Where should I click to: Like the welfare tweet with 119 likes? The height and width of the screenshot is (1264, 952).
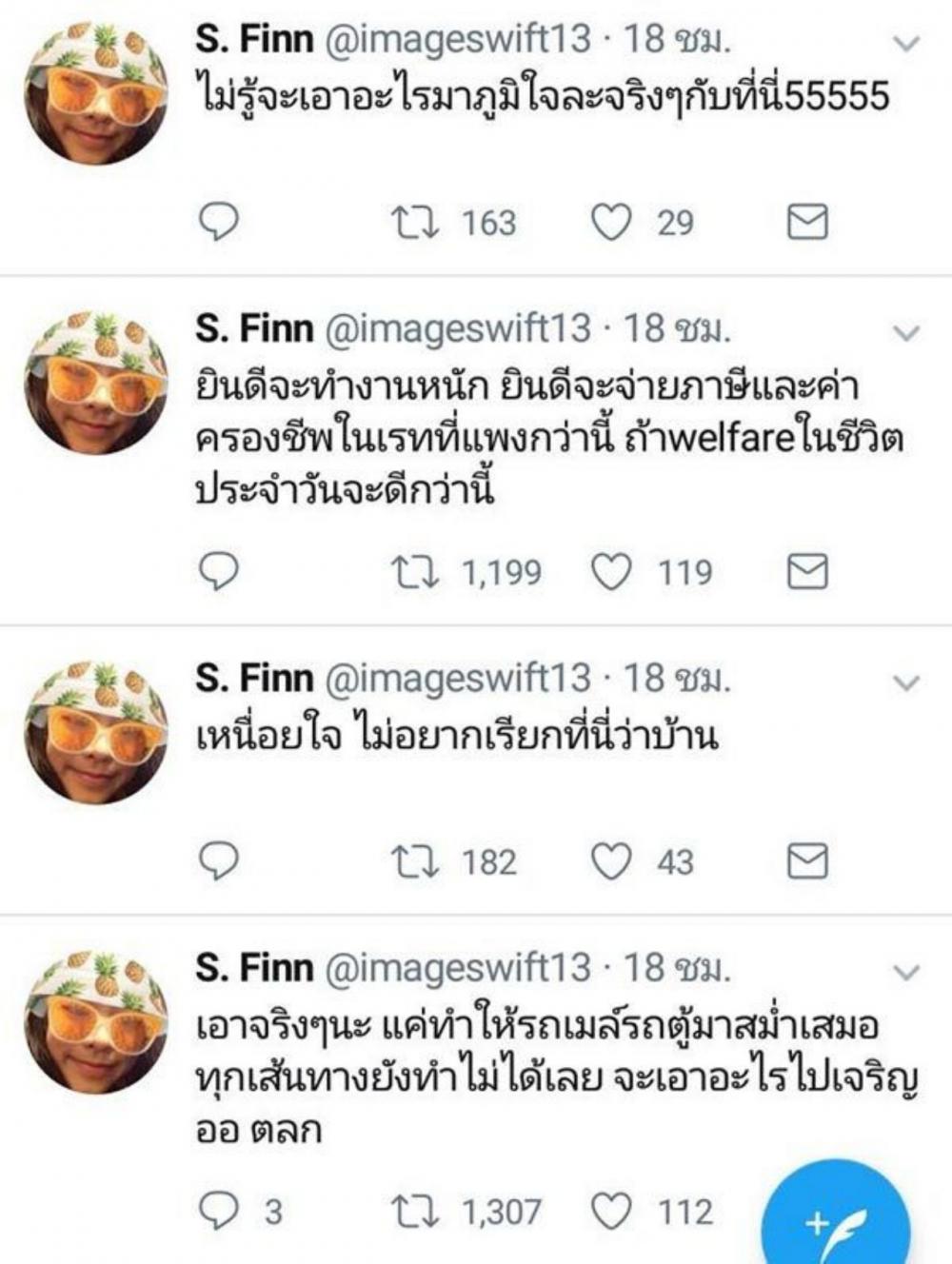pos(611,572)
